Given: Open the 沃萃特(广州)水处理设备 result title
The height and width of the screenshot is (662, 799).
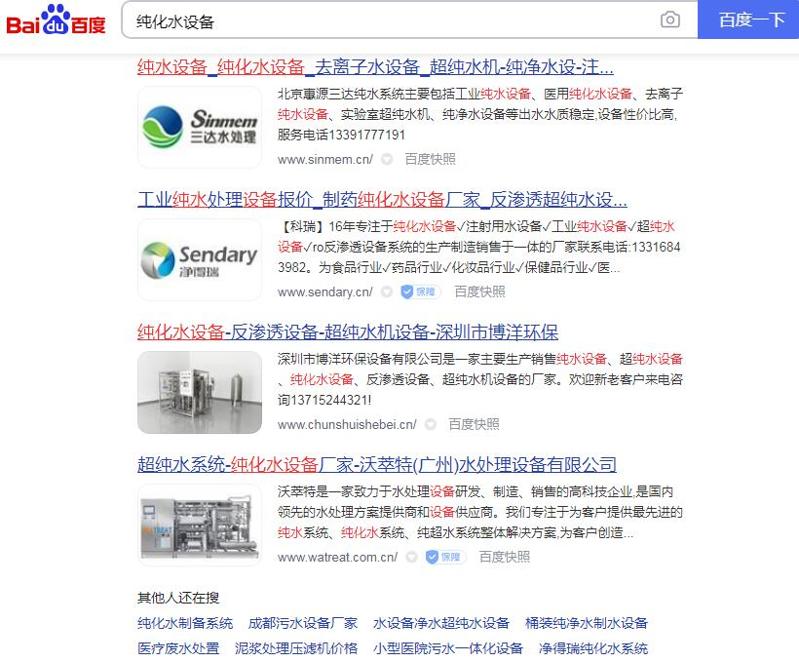Looking at the screenshot, I should tap(376, 465).
